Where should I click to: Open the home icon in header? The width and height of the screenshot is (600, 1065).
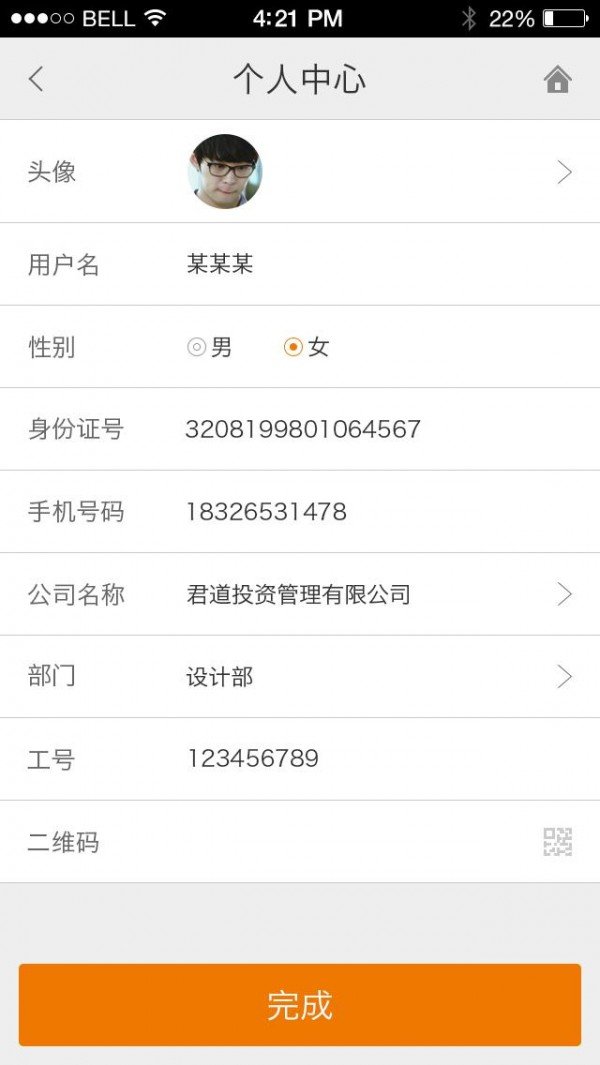(558, 79)
